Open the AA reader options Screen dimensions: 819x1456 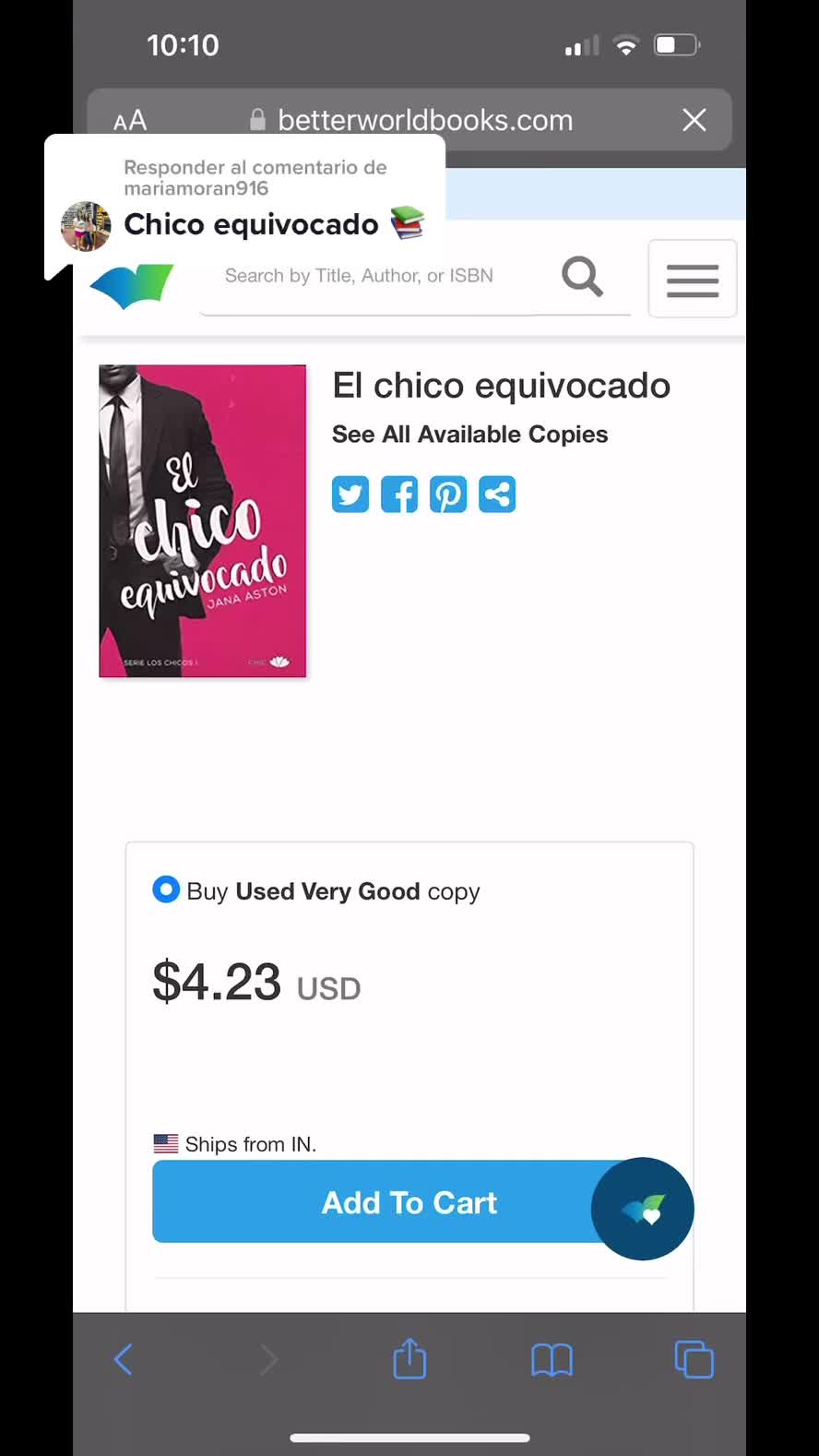(130, 121)
